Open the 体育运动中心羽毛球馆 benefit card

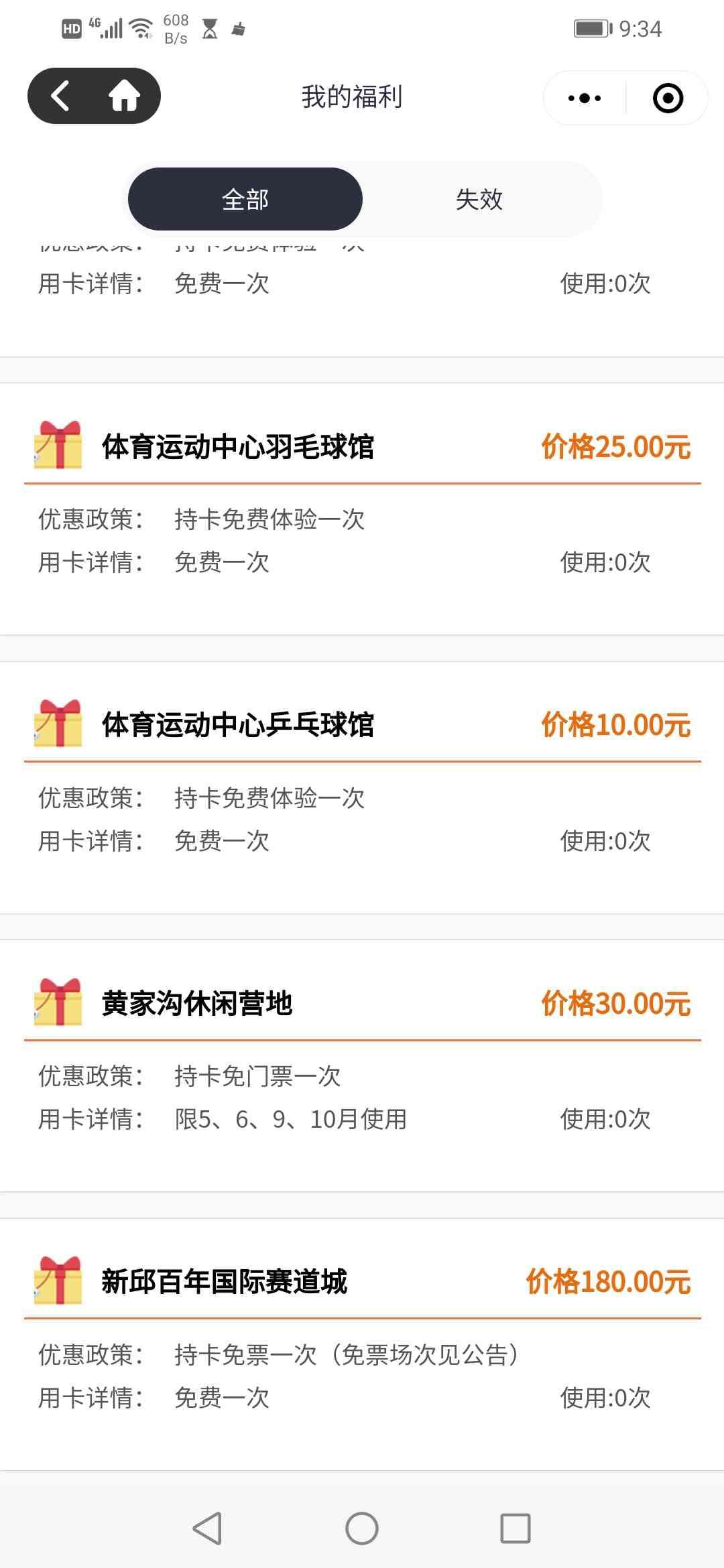tap(362, 509)
